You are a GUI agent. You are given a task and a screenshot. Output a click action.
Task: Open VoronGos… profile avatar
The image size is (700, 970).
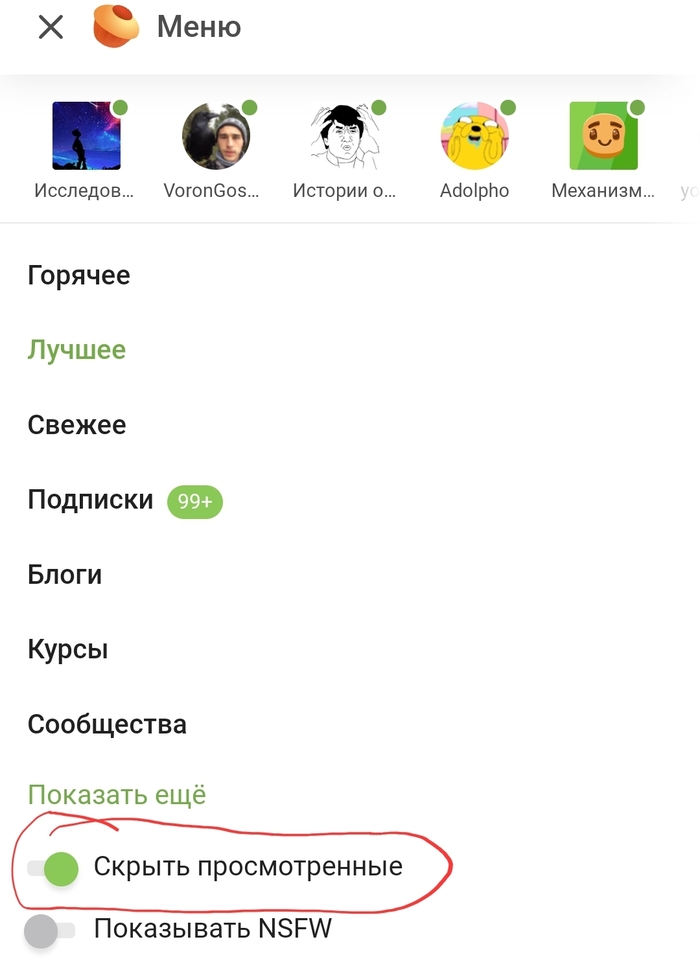[216, 136]
